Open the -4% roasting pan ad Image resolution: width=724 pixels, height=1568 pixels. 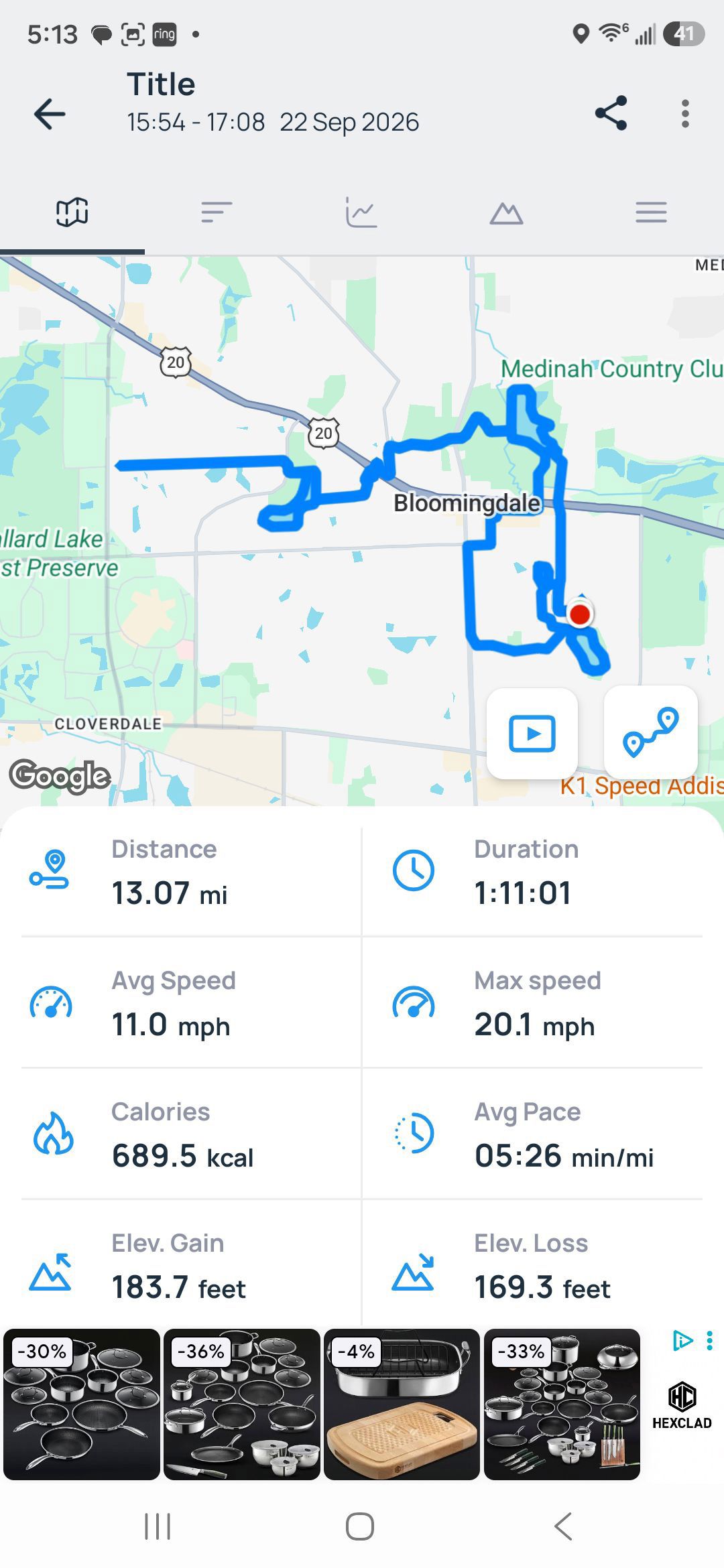click(402, 1404)
